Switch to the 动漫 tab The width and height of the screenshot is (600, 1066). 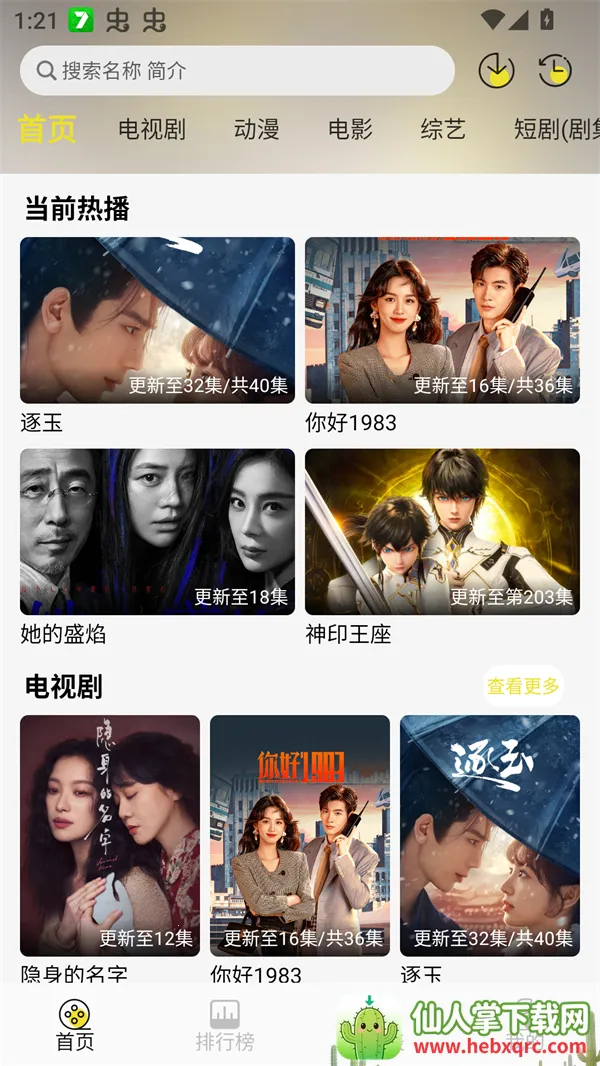click(x=257, y=129)
